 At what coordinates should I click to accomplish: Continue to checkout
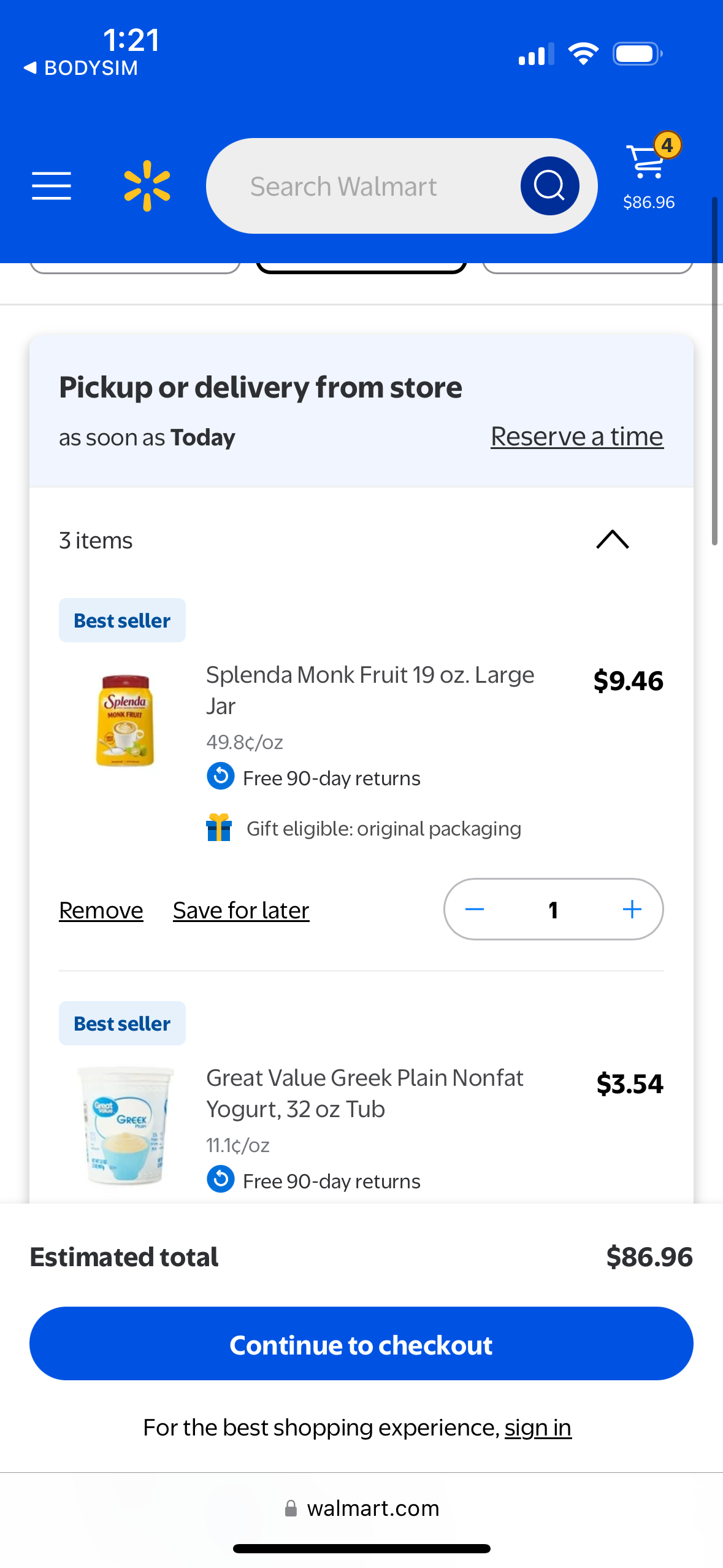pyautogui.click(x=361, y=1344)
